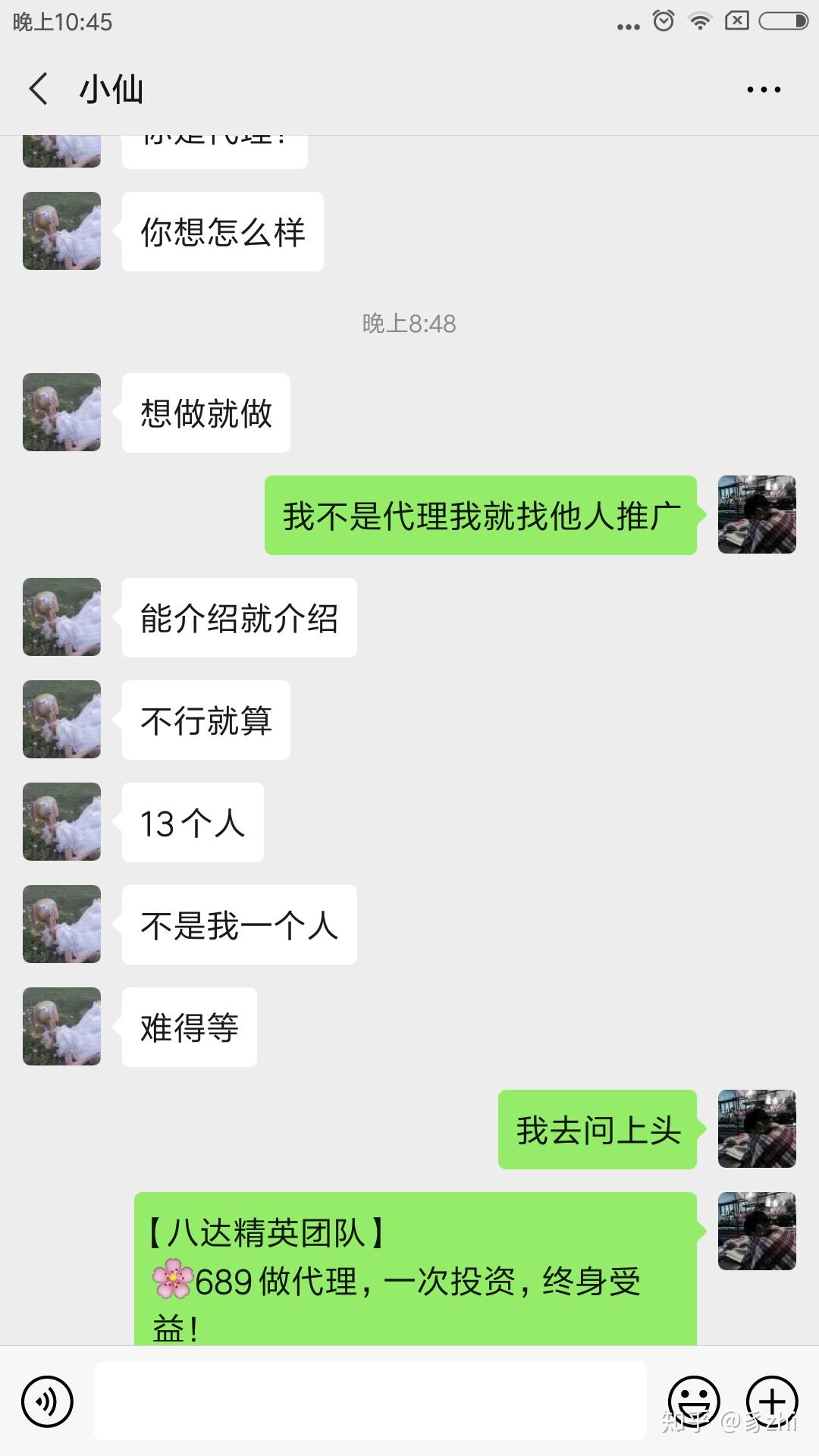Open 小仙's avatar beside 想做就做
The height and width of the screenshot is (1456, 819).
click(x=61, y=413)
